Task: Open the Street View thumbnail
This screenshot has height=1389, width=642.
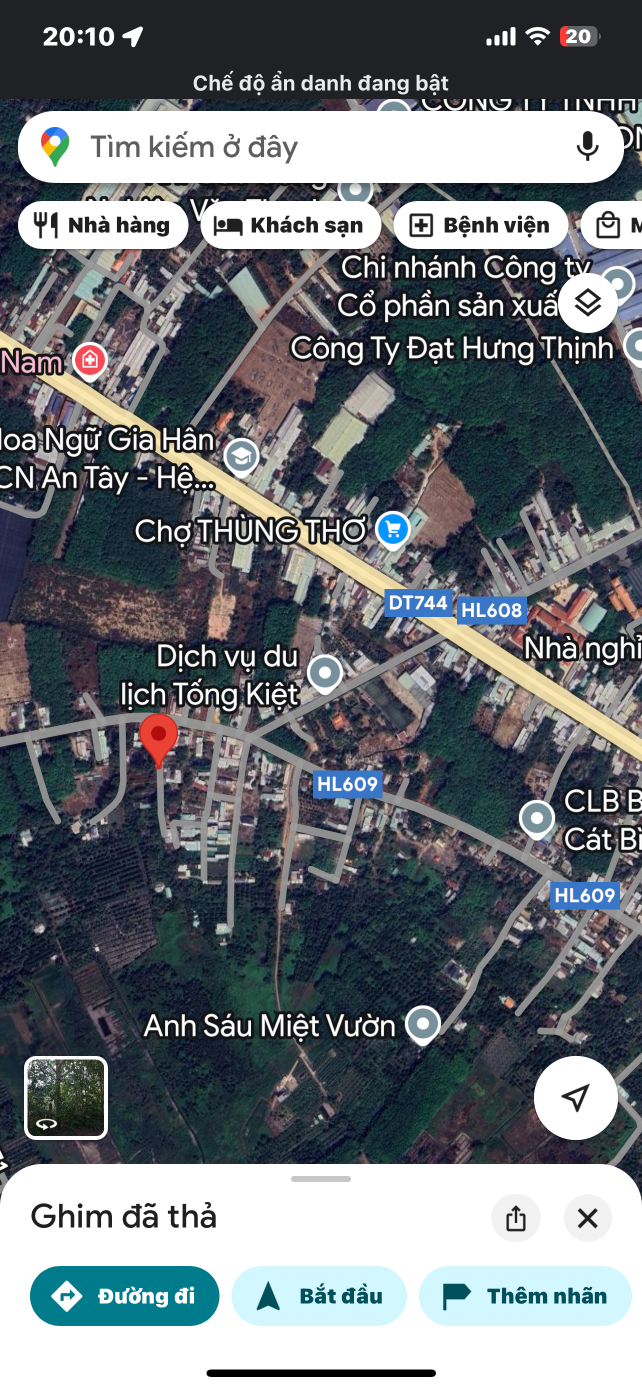Action: (66, 1098)
